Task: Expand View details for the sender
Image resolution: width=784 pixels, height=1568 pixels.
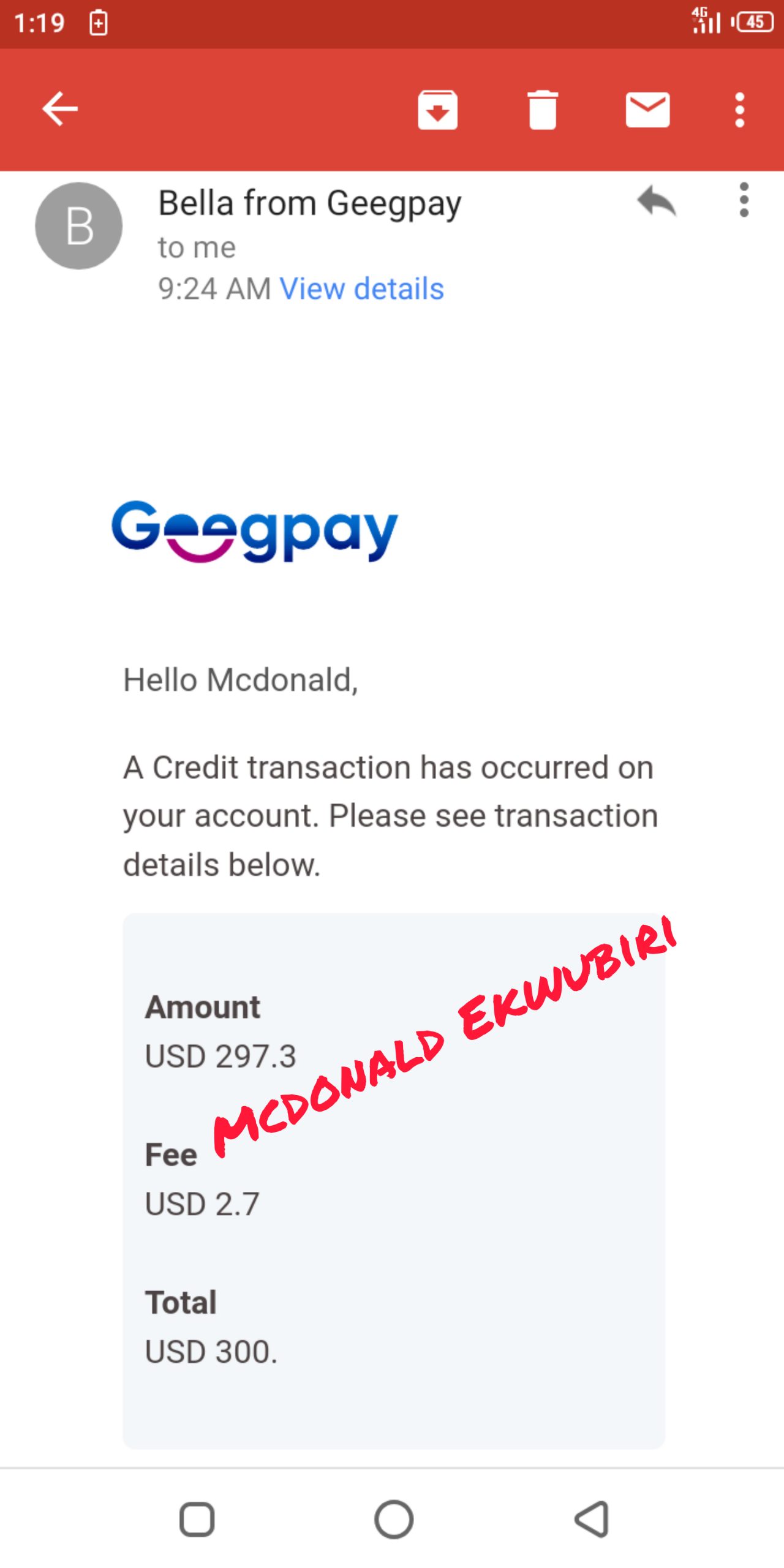Action: coord(361,288)
